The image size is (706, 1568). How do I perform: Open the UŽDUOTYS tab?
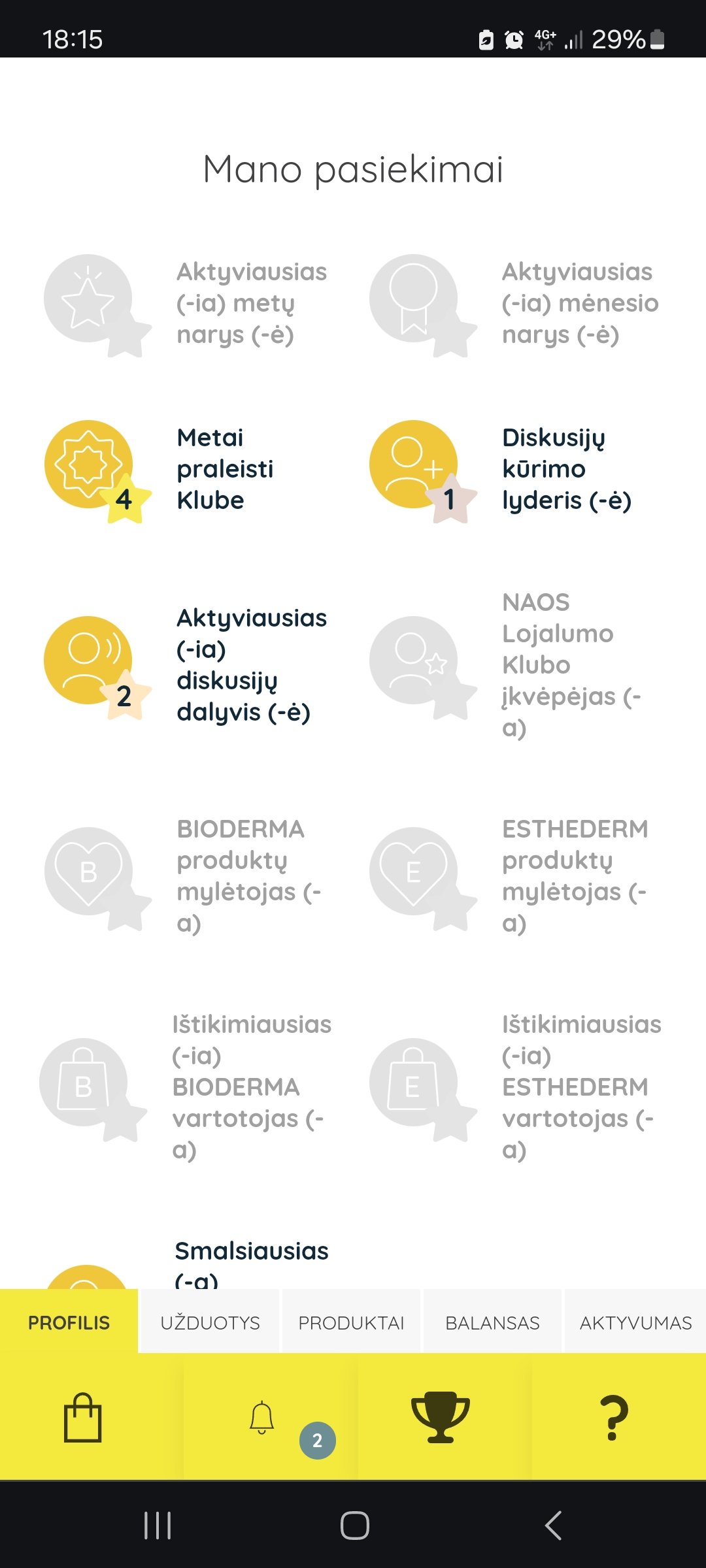[x=210, y=1322]
